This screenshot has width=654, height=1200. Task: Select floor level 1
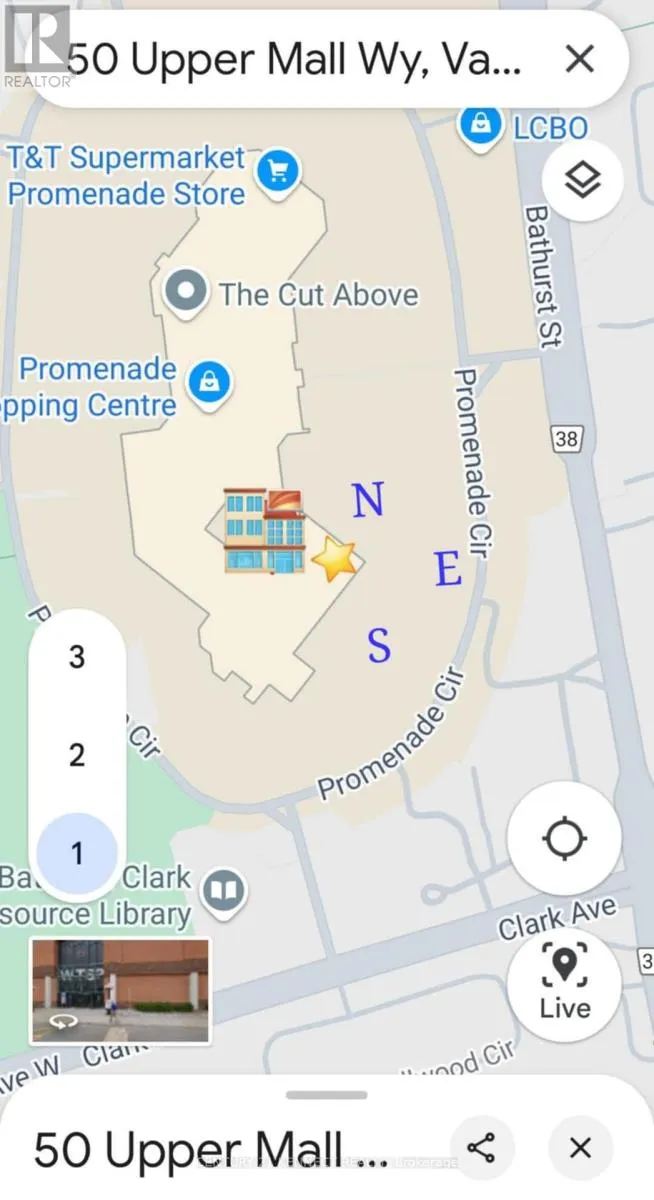(77, 853)
